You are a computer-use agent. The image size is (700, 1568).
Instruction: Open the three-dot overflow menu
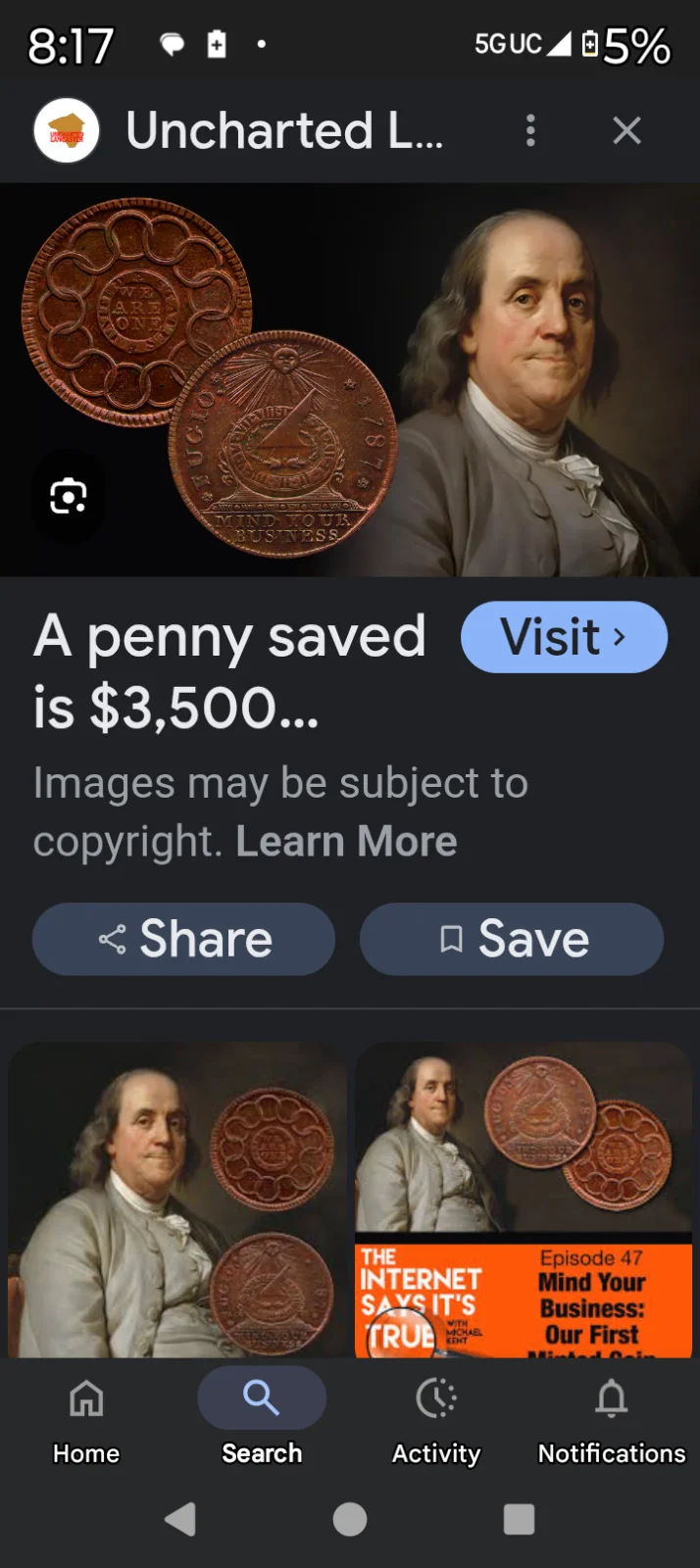click(x=530, y=130)
